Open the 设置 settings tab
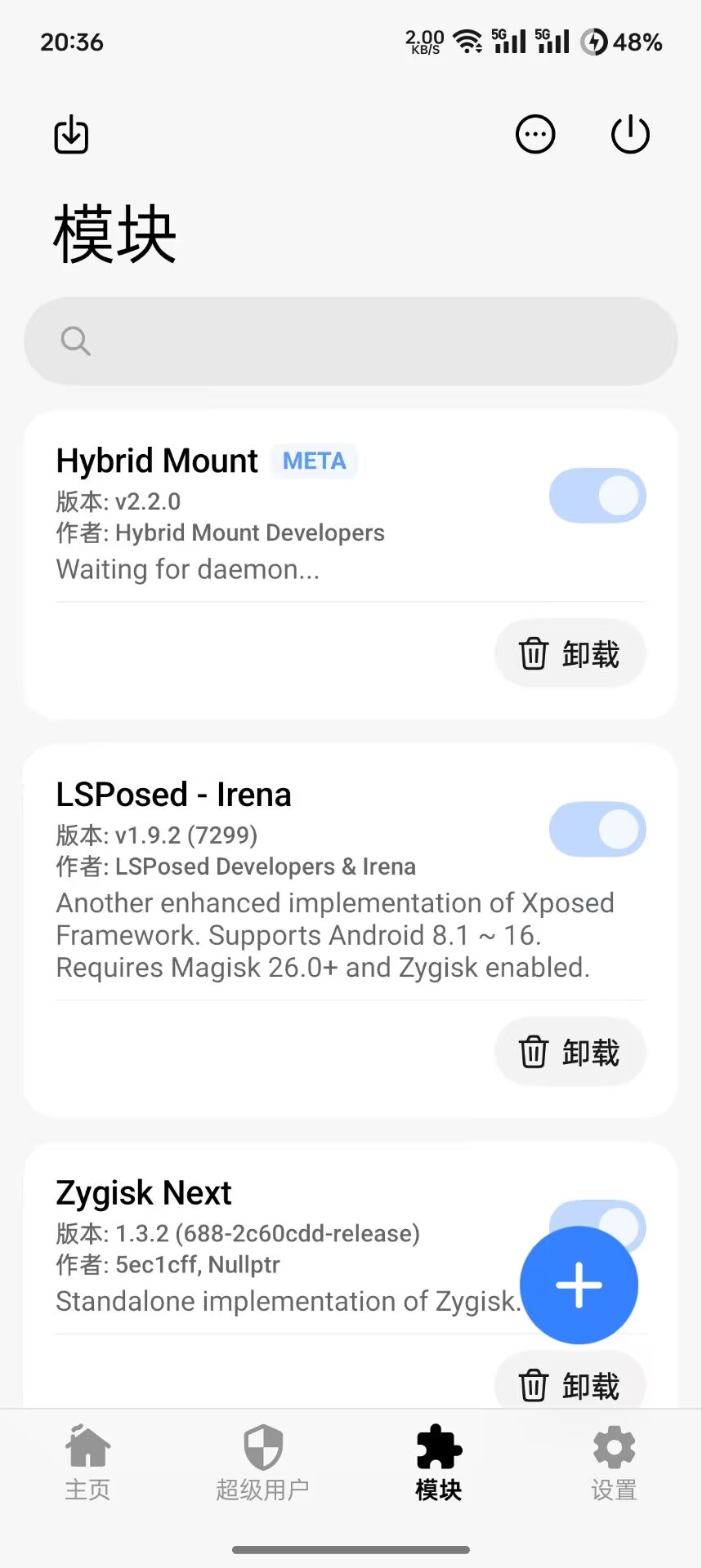The image size is (702, 1568). click(614, 1463)
